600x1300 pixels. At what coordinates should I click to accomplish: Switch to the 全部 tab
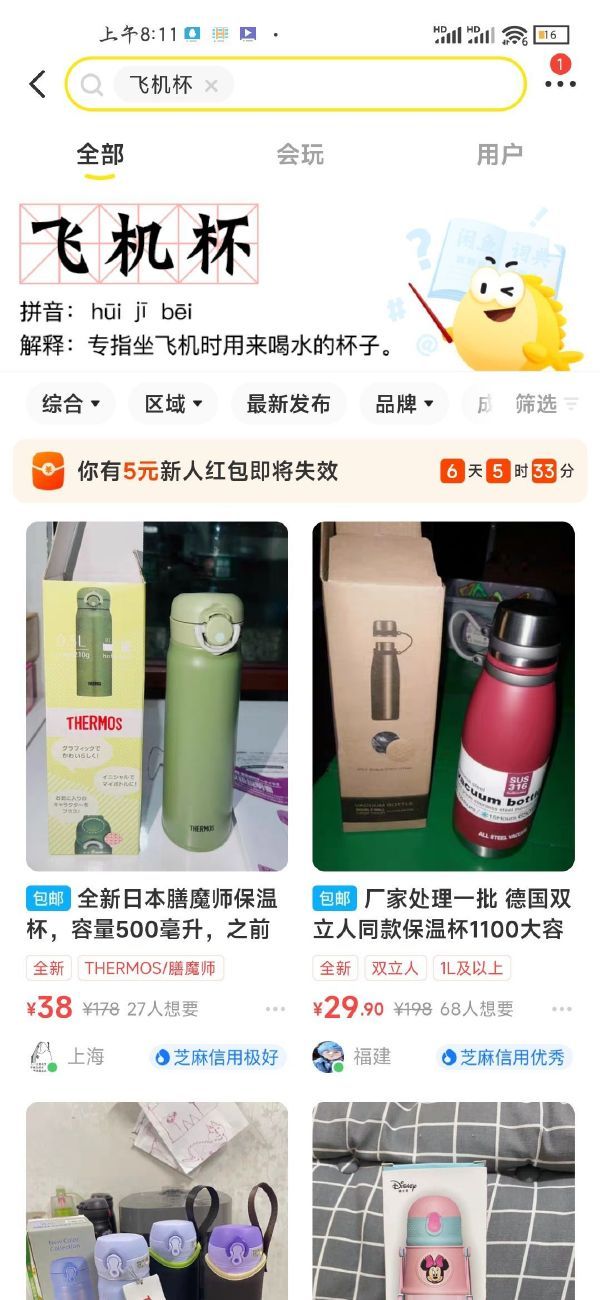pyautogui.click(x=100, y=155)
